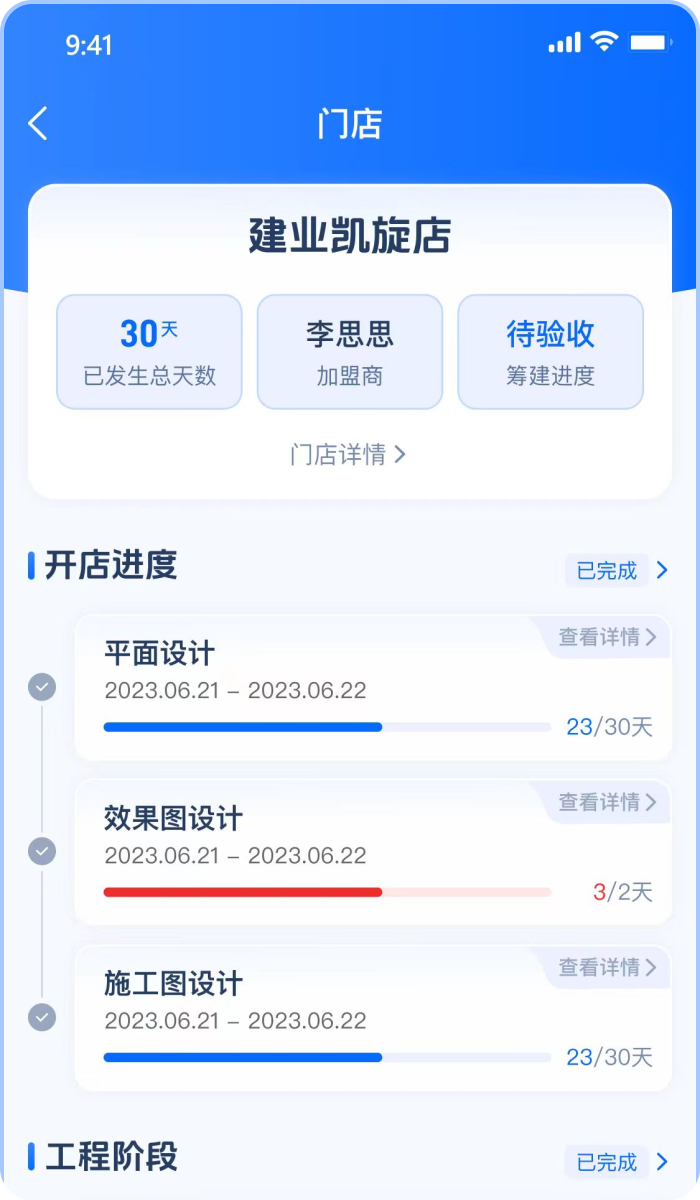
Task: Go back from the 门店 page
Action: tap(38, 124)
